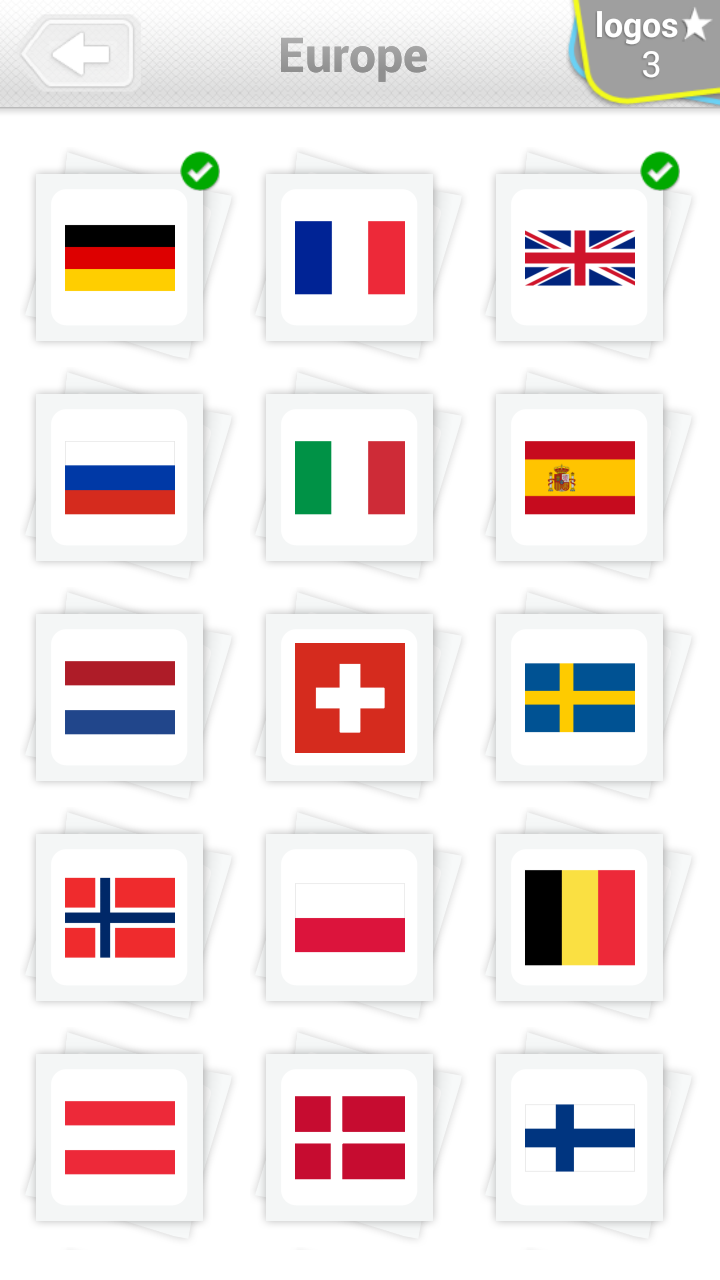Select the French flag tile

point(350,258)
